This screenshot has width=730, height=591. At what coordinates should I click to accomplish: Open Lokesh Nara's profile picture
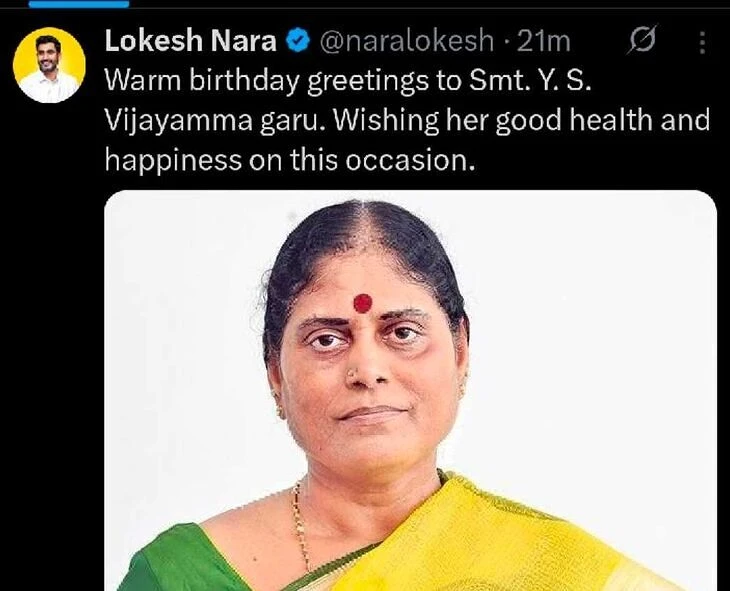[x=48, y=65]
